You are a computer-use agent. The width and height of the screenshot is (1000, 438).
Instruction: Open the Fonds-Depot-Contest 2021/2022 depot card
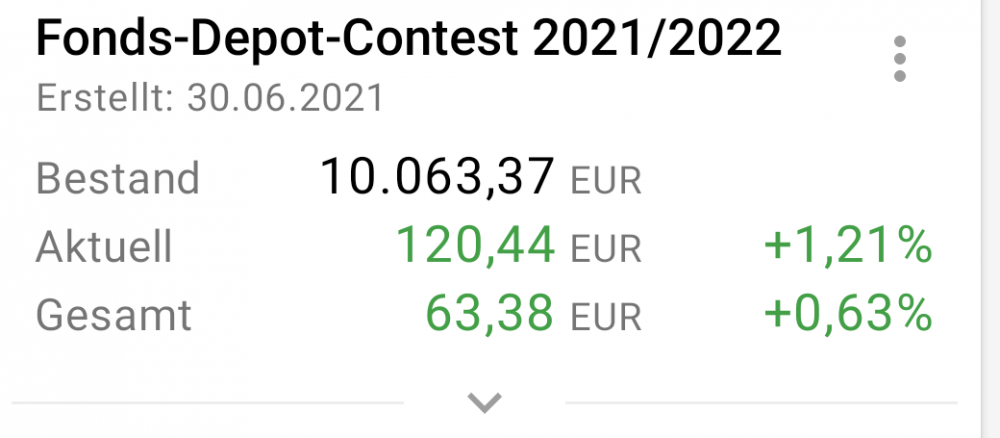(408, 41)
